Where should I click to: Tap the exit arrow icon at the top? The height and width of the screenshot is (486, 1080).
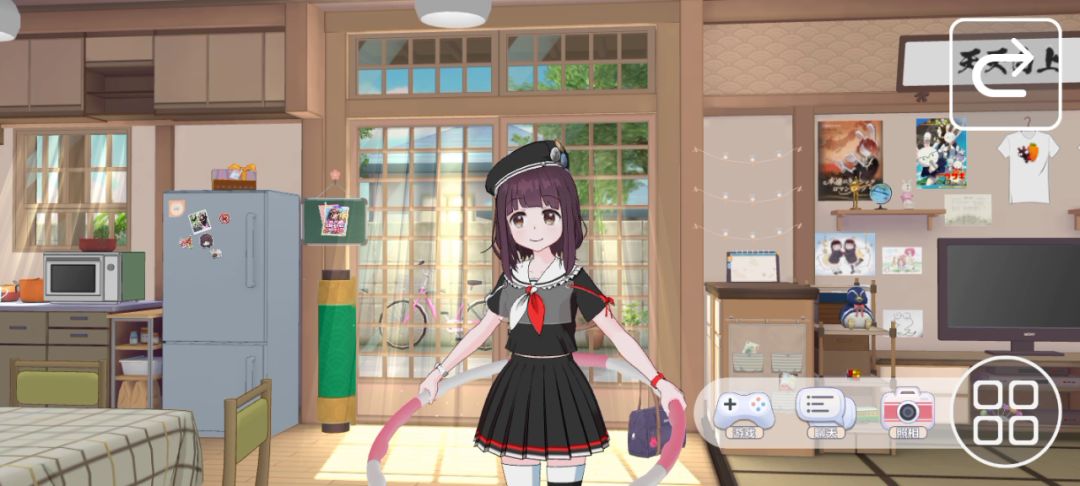[1004, 74]
